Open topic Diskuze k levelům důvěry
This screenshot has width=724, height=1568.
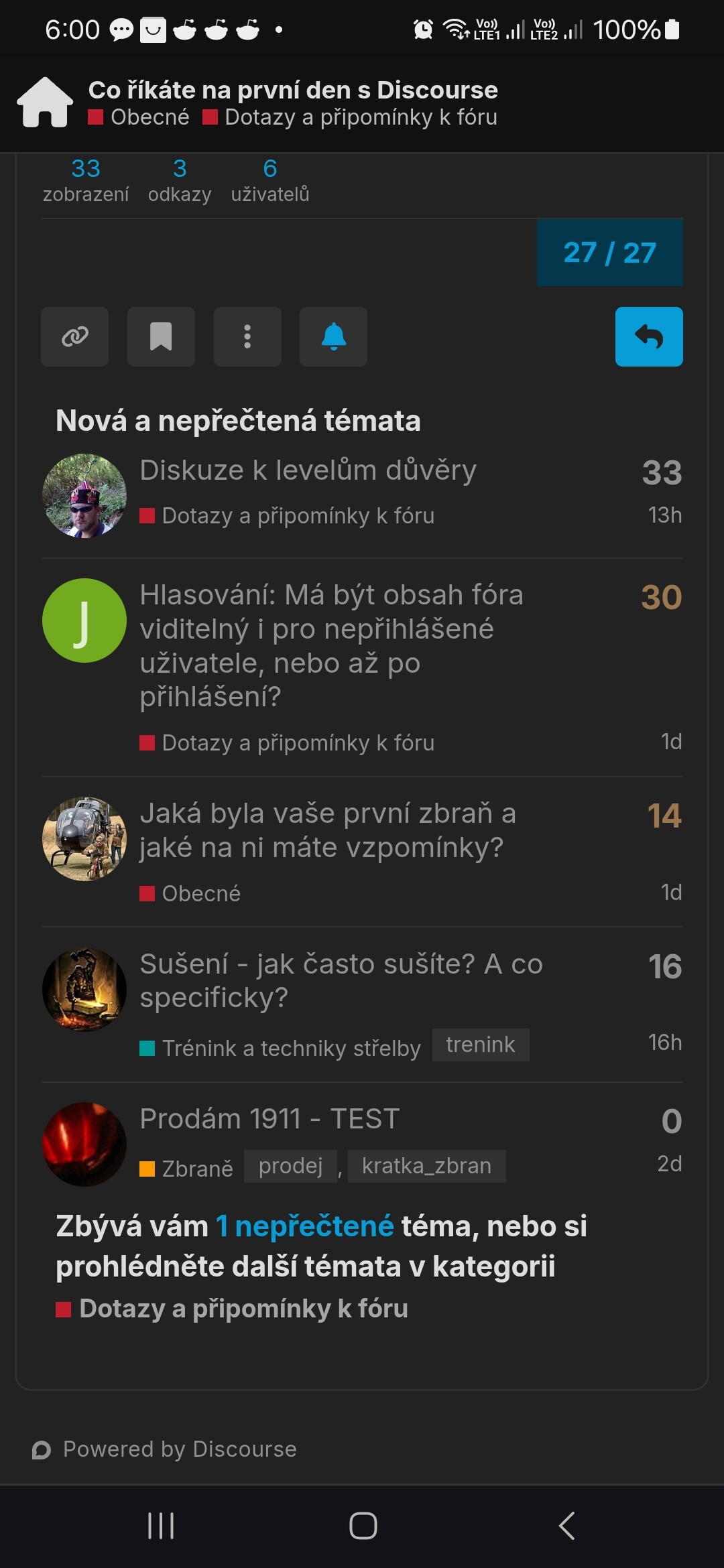point(308,470)
